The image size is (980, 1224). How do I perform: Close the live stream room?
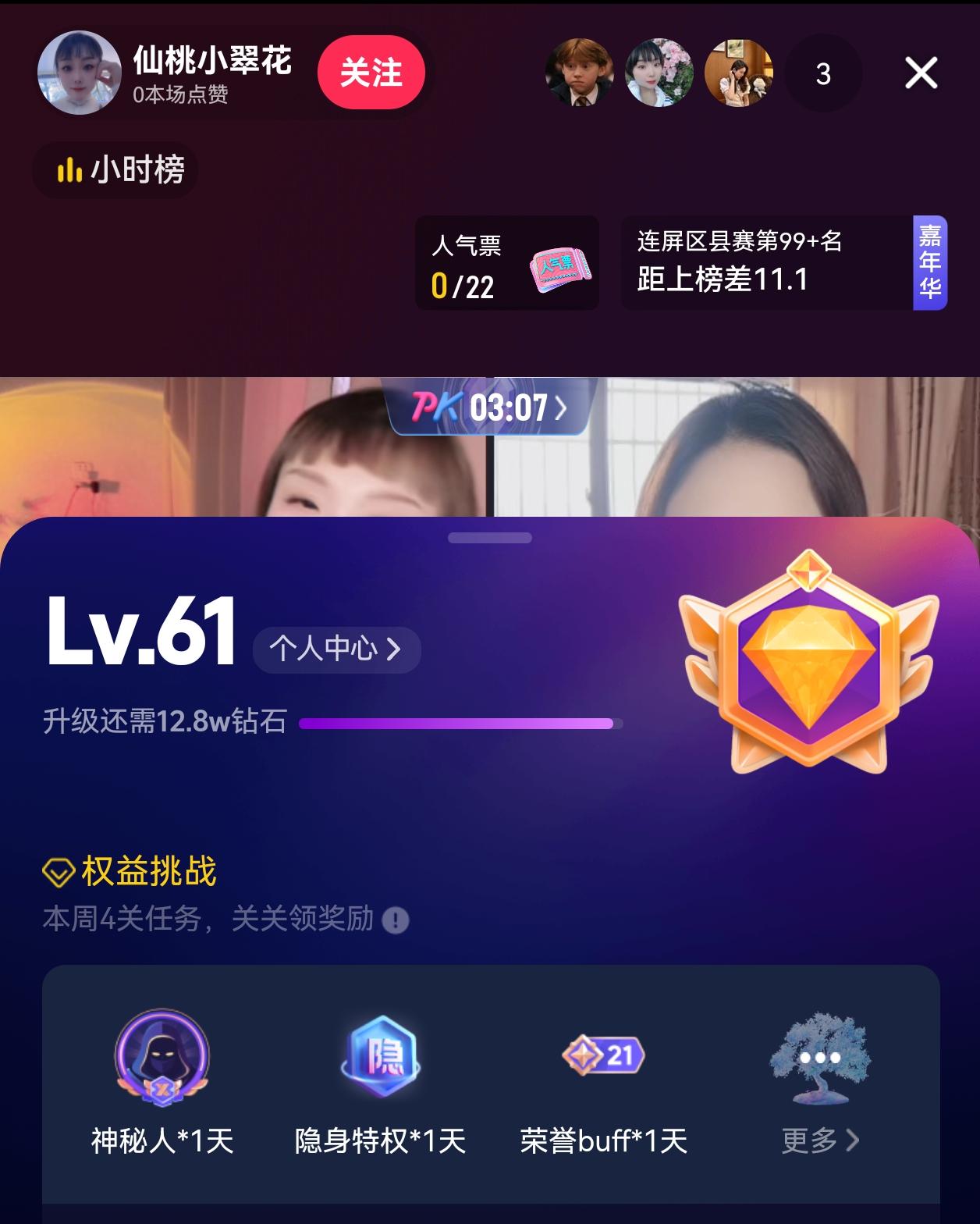point(921,73)
